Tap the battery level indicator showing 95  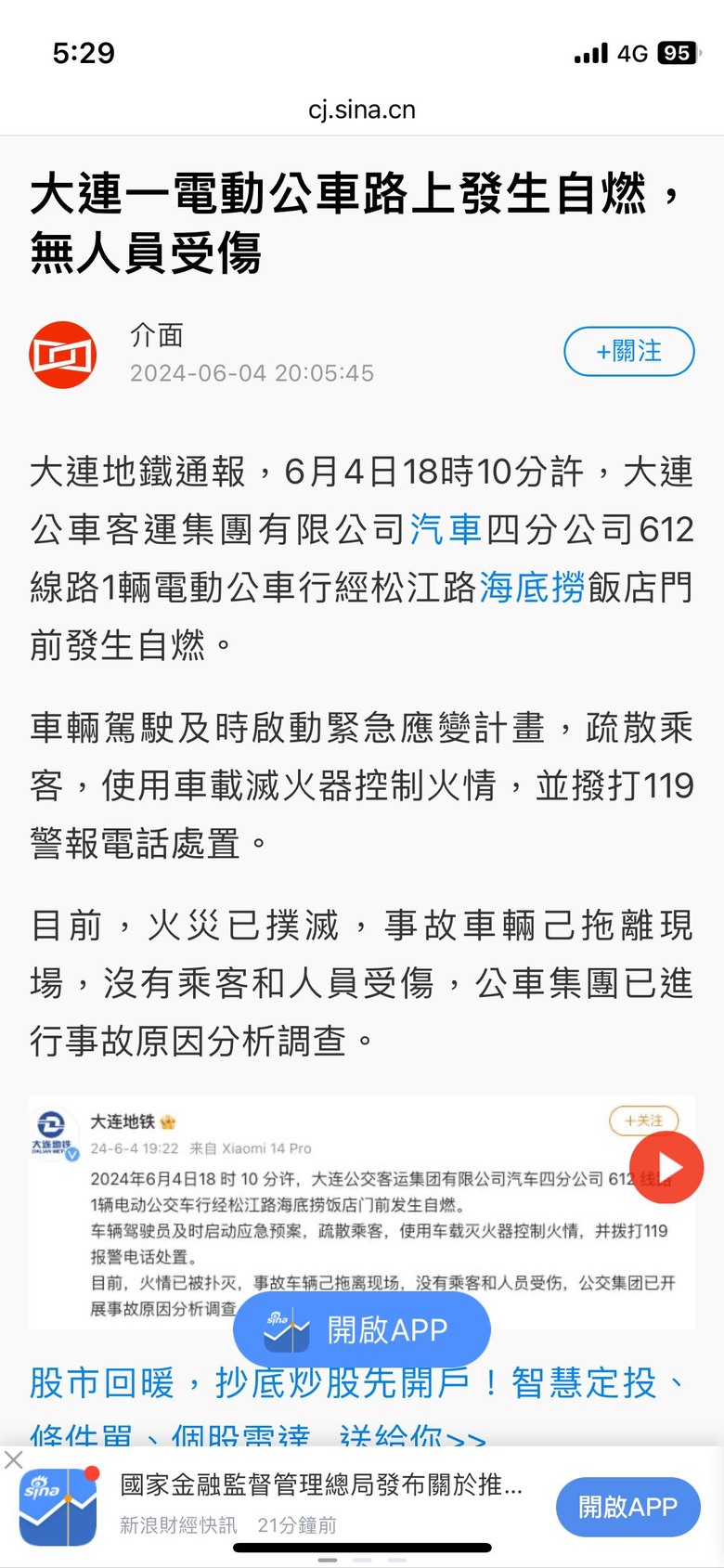(678, 54)
